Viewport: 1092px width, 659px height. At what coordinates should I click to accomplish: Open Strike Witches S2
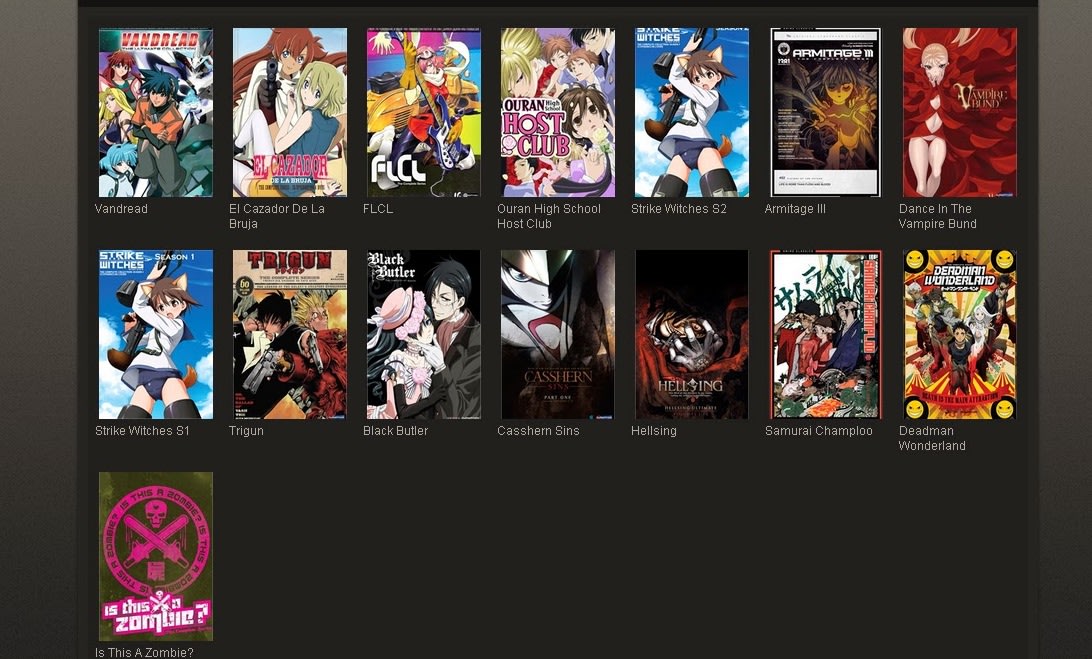[x=692, y=112]
